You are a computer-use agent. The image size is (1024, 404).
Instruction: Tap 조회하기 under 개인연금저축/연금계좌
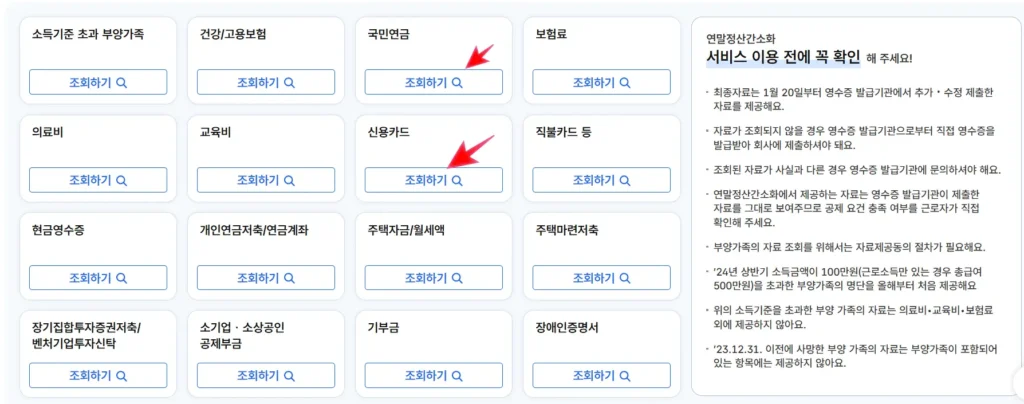[265, 278]
